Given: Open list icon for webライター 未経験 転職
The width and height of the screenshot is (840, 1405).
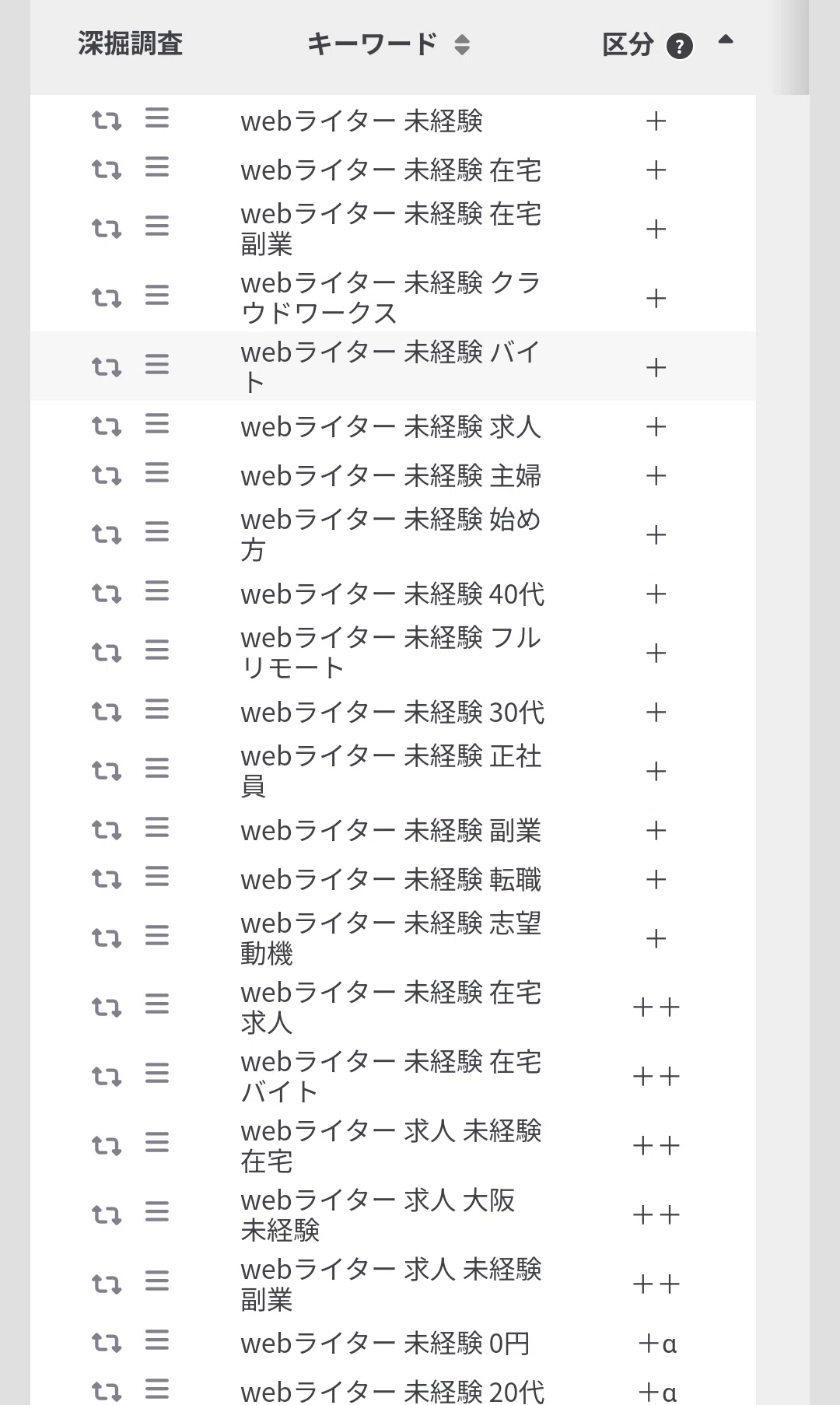Looking at the screenshot, I should click(157, 877).
